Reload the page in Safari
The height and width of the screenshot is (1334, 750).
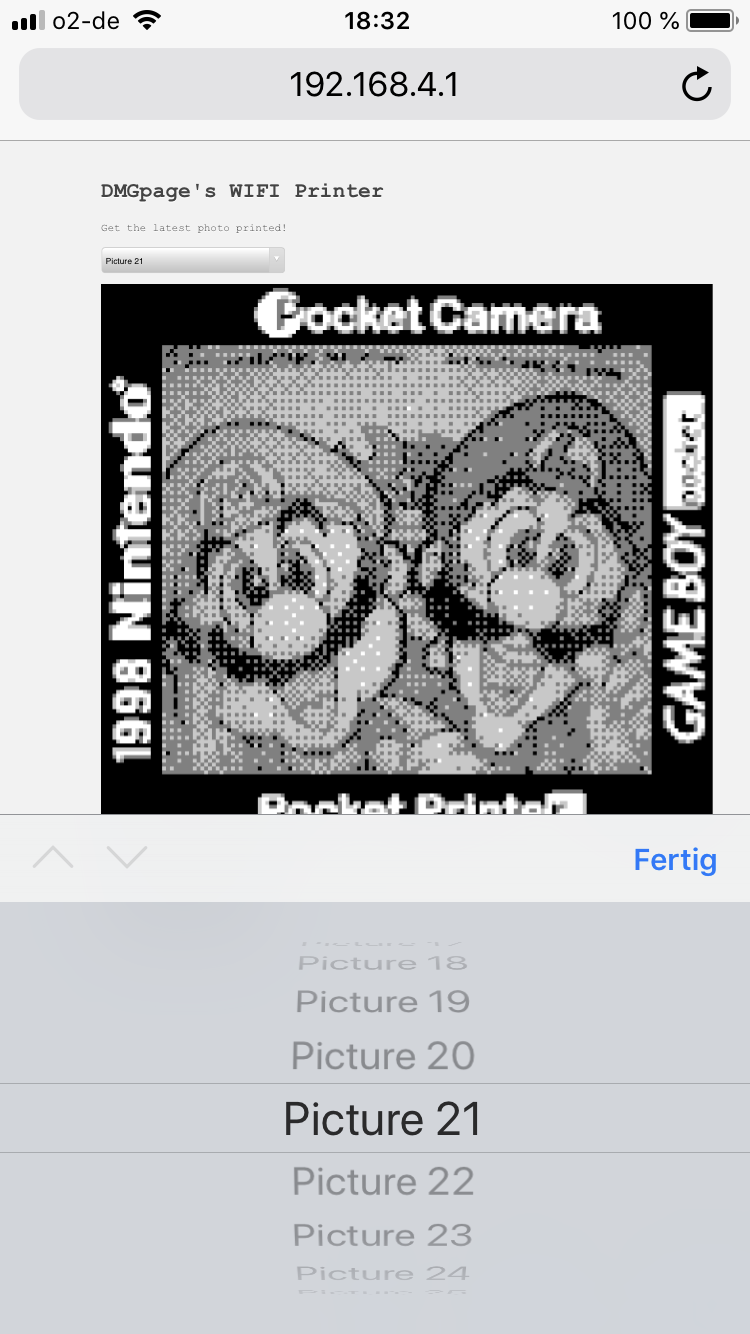[696, 85]
